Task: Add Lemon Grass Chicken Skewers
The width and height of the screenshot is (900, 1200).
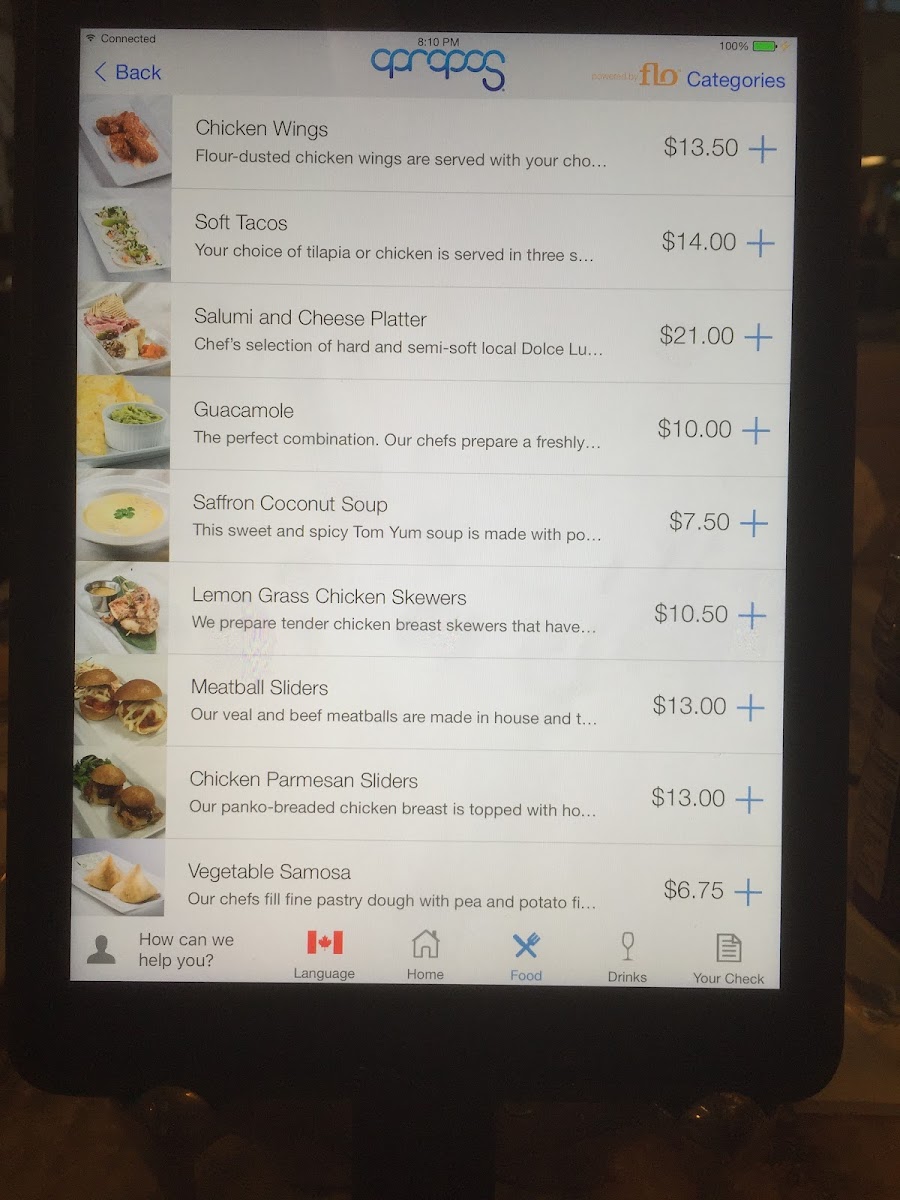Action: tap(751, 615)
